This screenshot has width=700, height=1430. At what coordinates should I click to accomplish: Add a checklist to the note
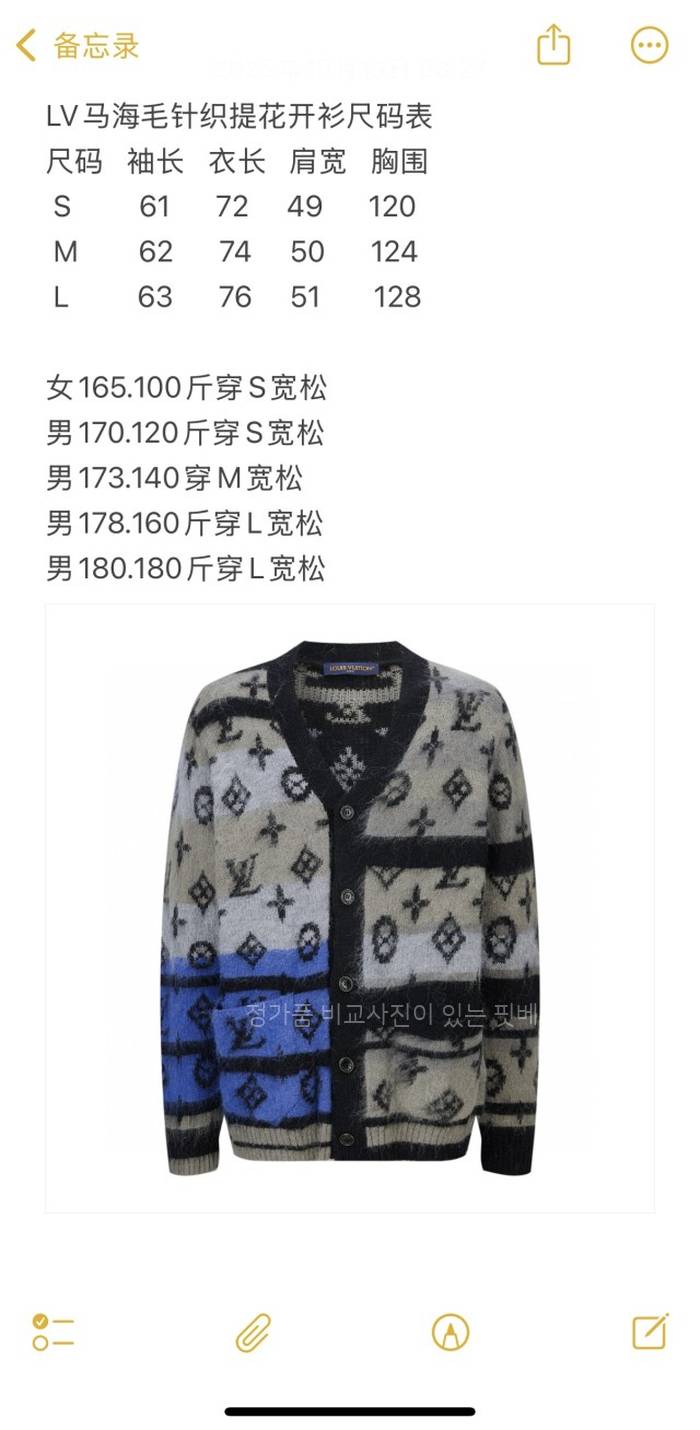click(53, 1332)
